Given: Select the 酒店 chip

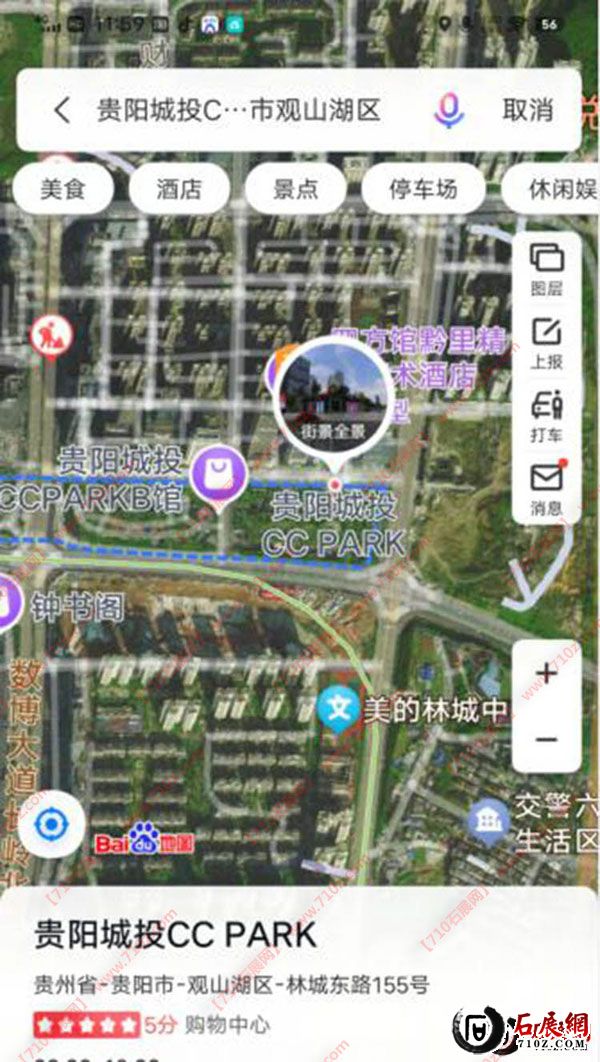Looking at the screenshot, I should click(x=179, y=189).
